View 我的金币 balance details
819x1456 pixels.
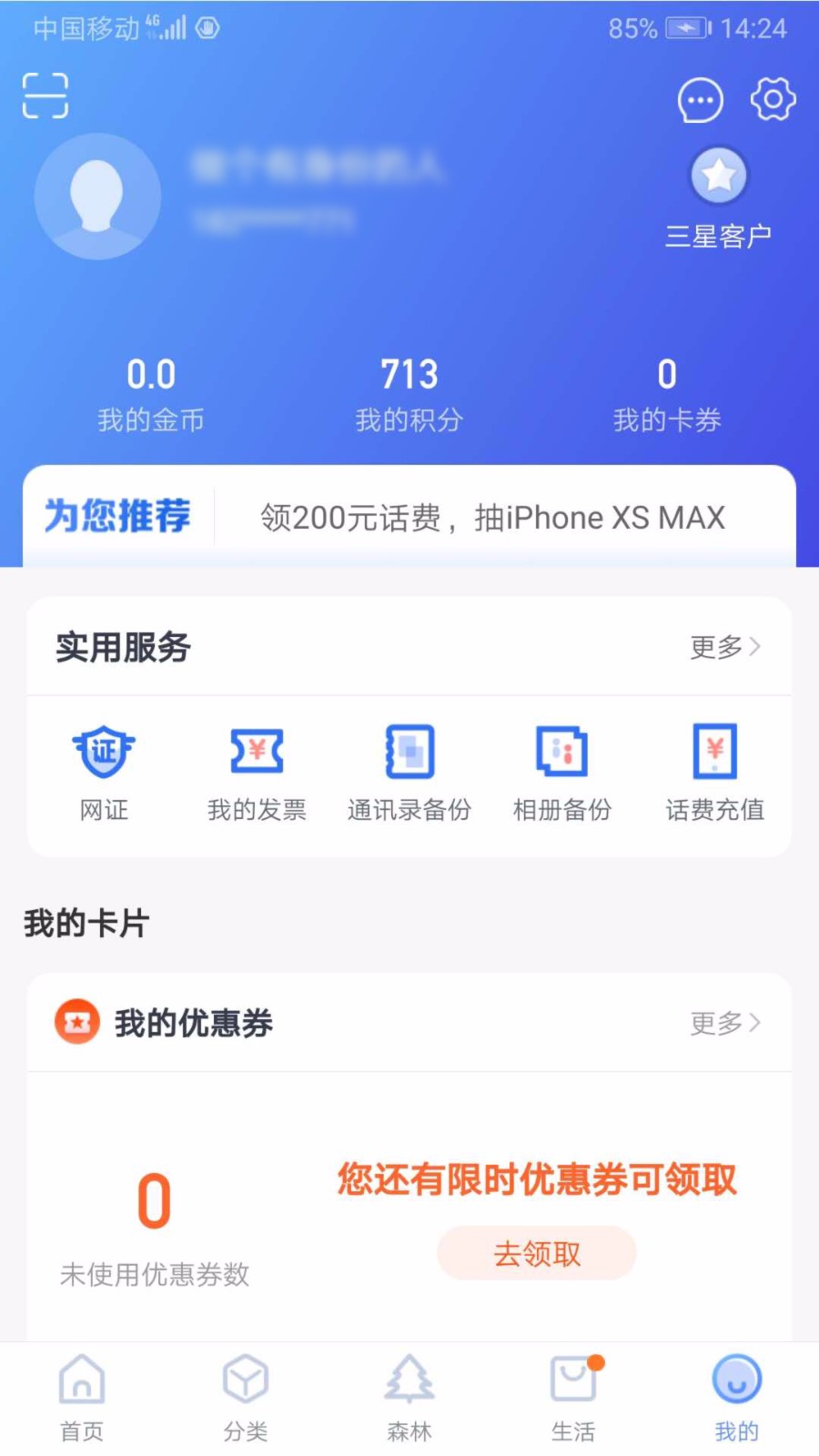[x=151, y=394]
